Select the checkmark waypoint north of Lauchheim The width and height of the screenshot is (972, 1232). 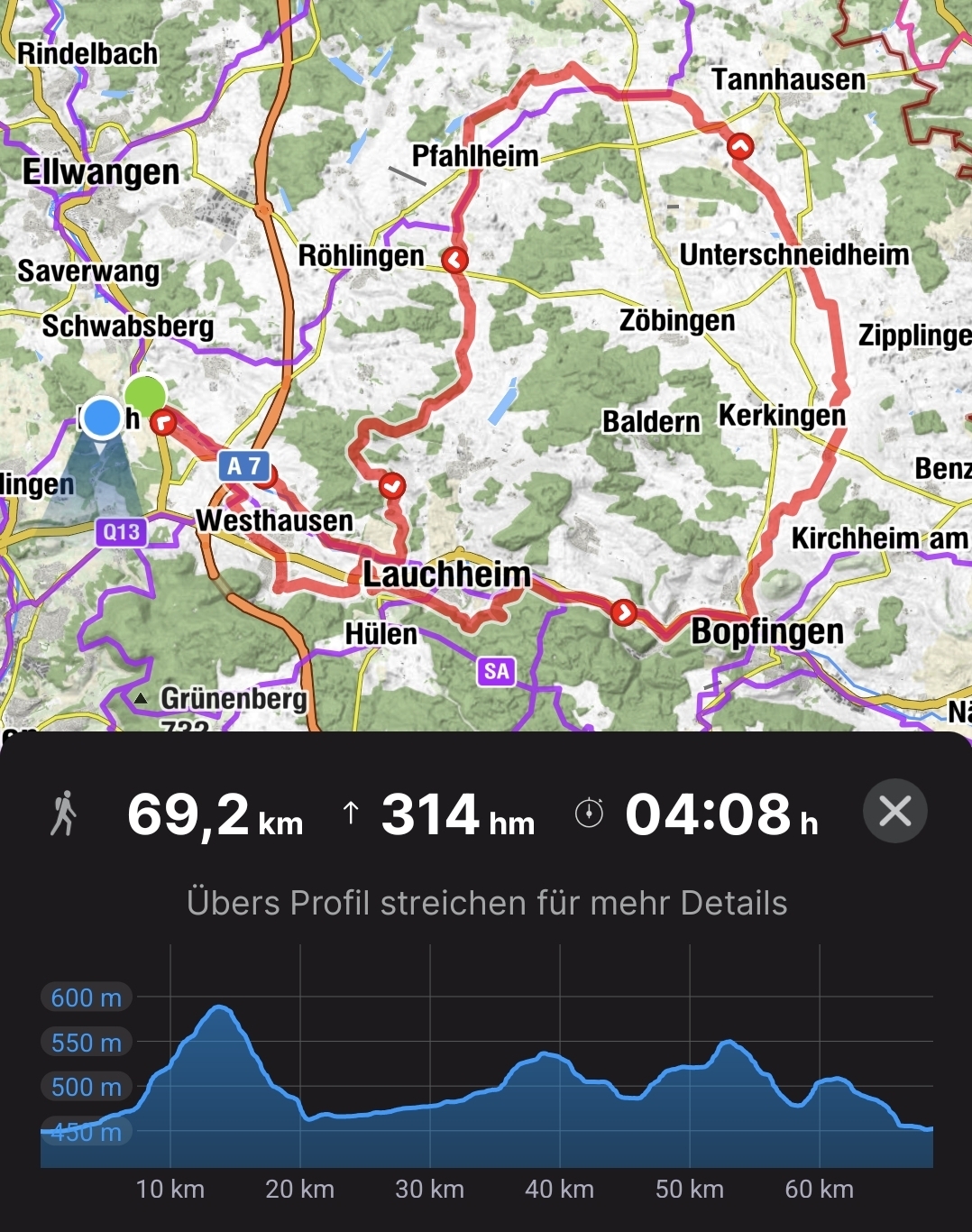(x=392, y=485)
